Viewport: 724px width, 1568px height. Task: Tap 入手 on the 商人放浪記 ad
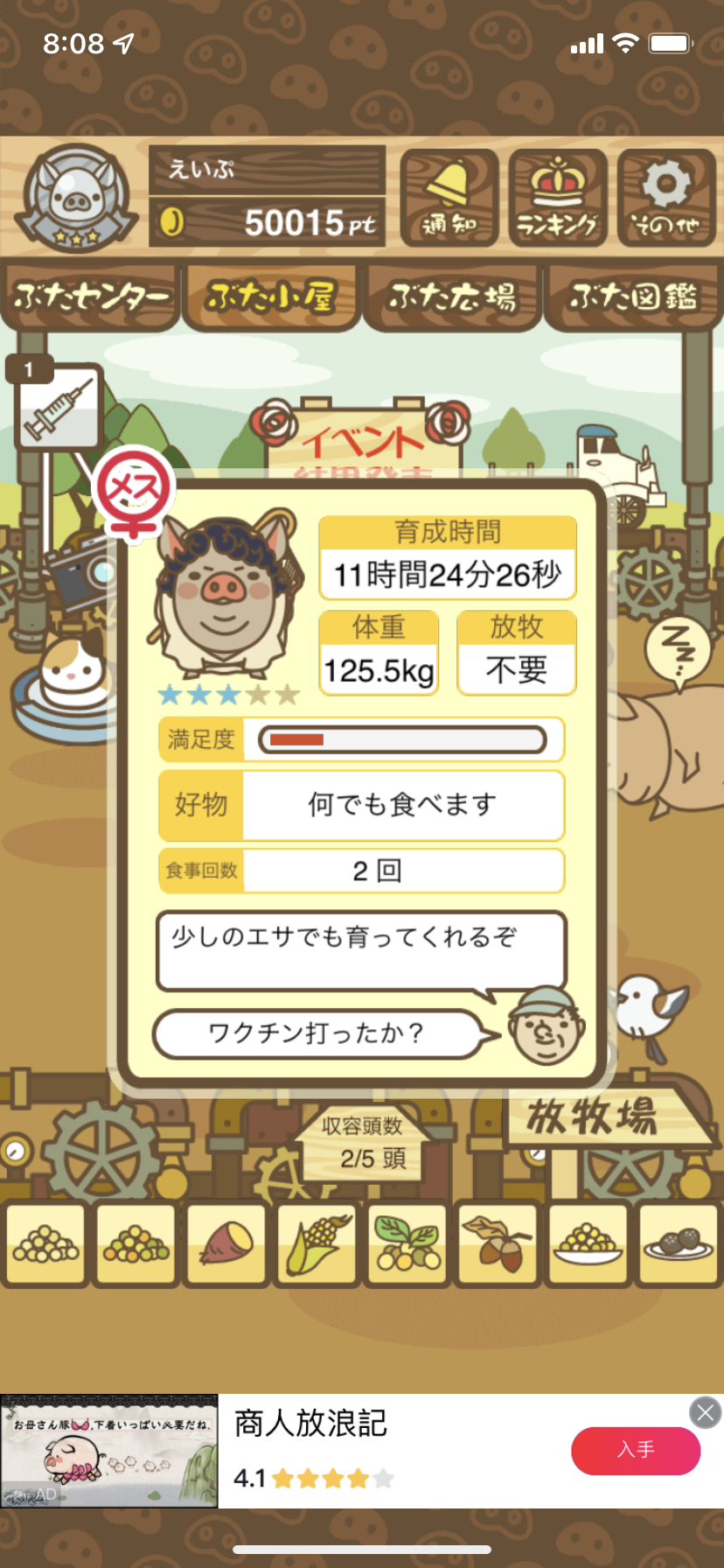pos(636,1450)
